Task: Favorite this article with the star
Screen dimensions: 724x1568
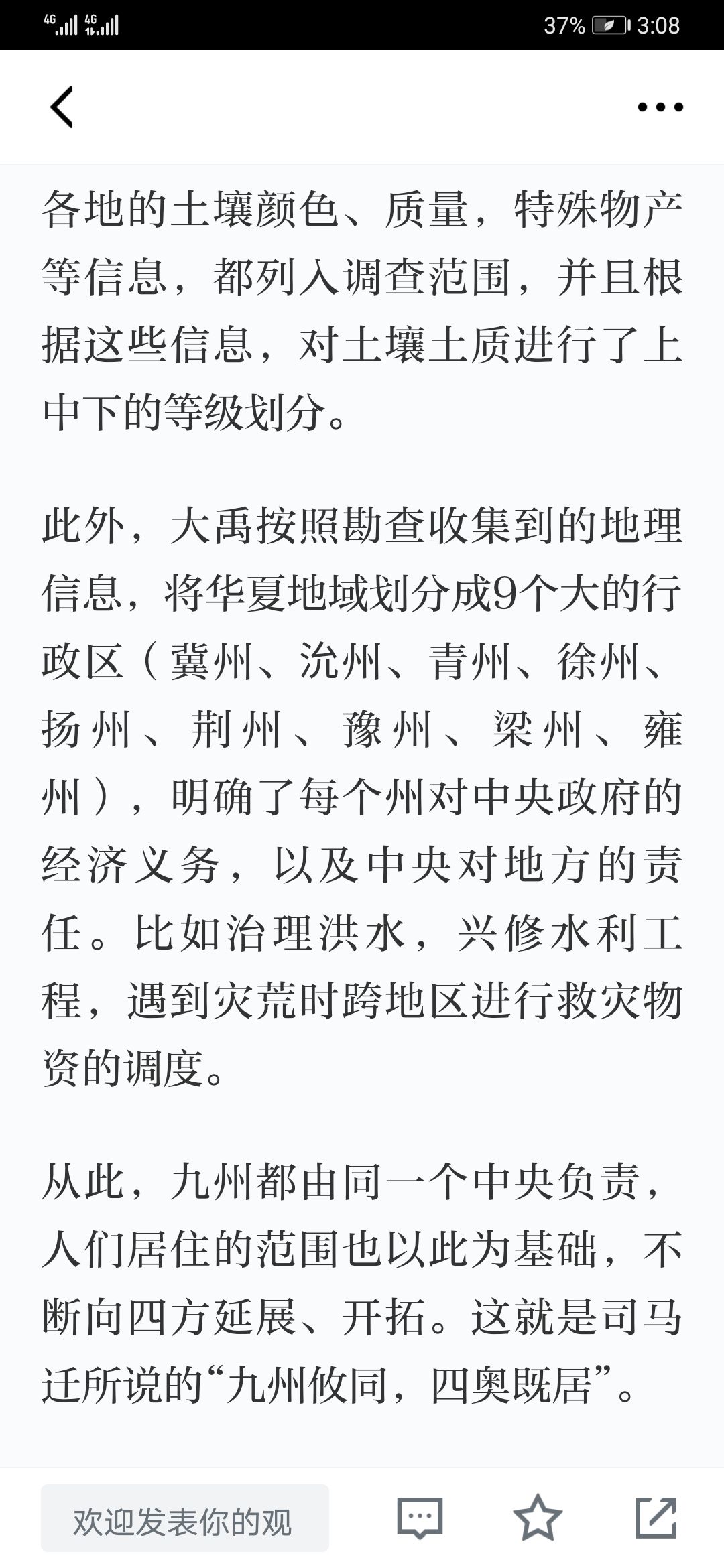Action: [x=538, y=1517]
